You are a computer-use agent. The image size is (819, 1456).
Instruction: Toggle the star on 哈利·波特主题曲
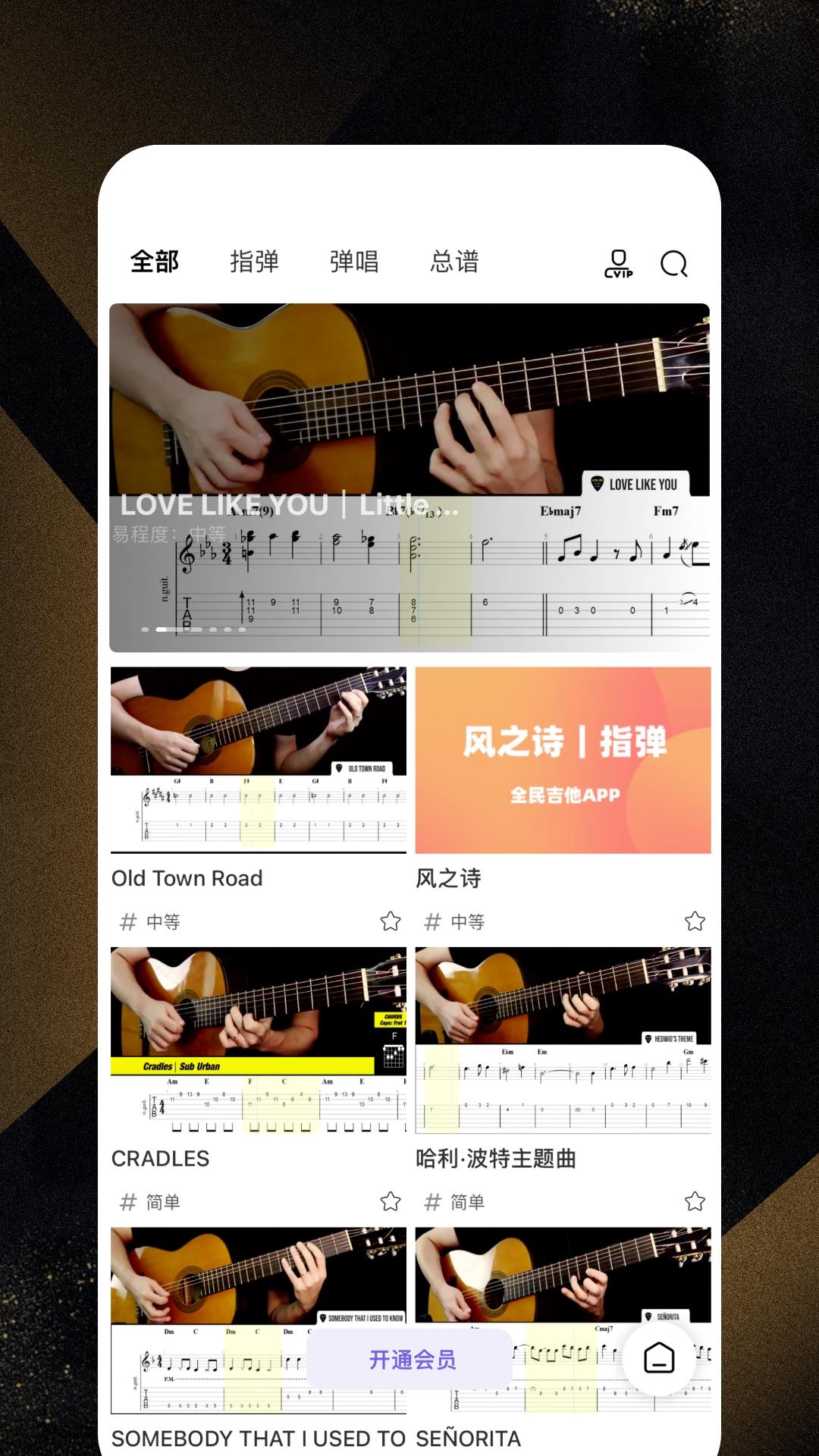[695, 1202]
